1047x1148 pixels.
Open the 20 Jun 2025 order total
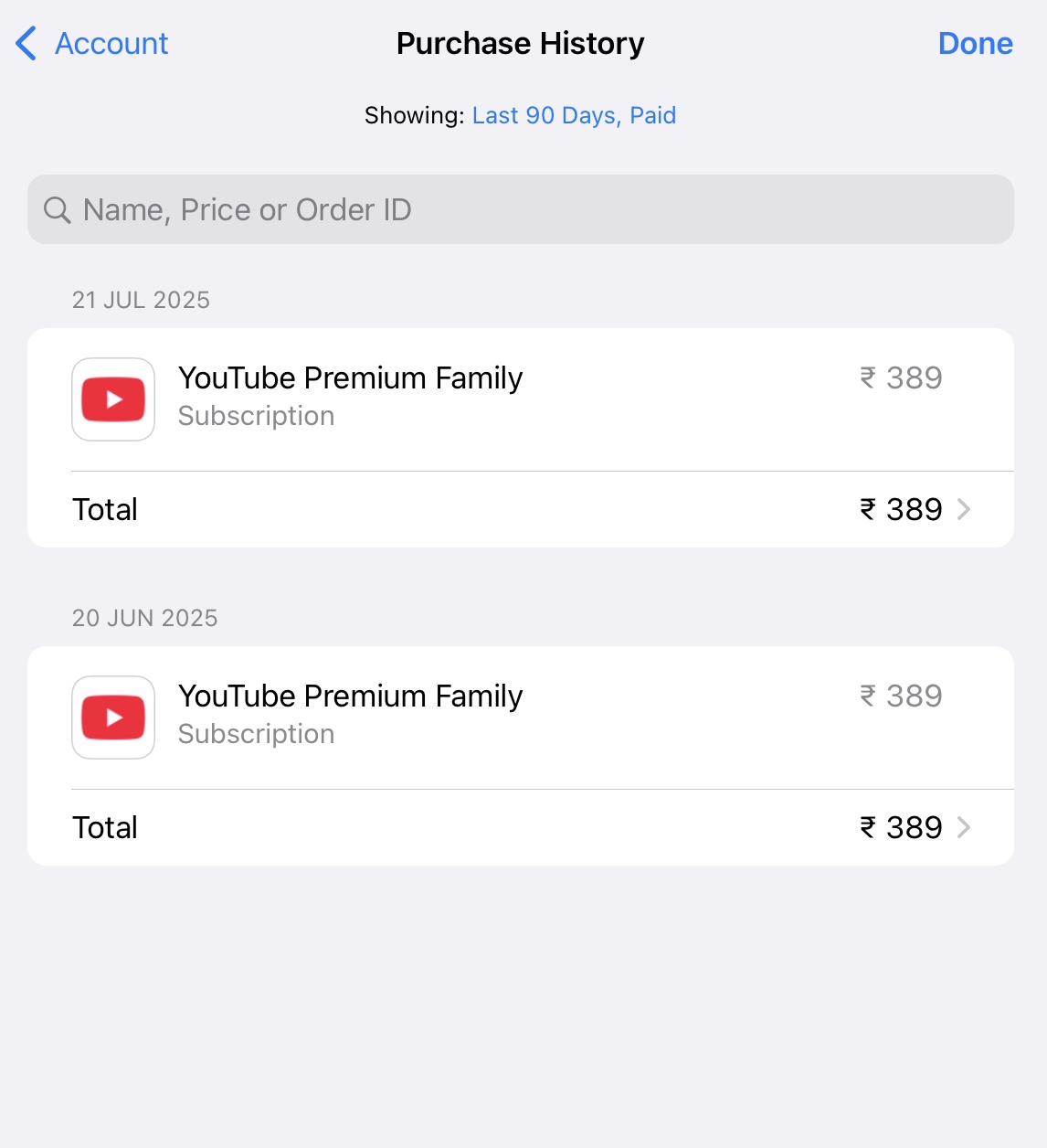point(521,828)
